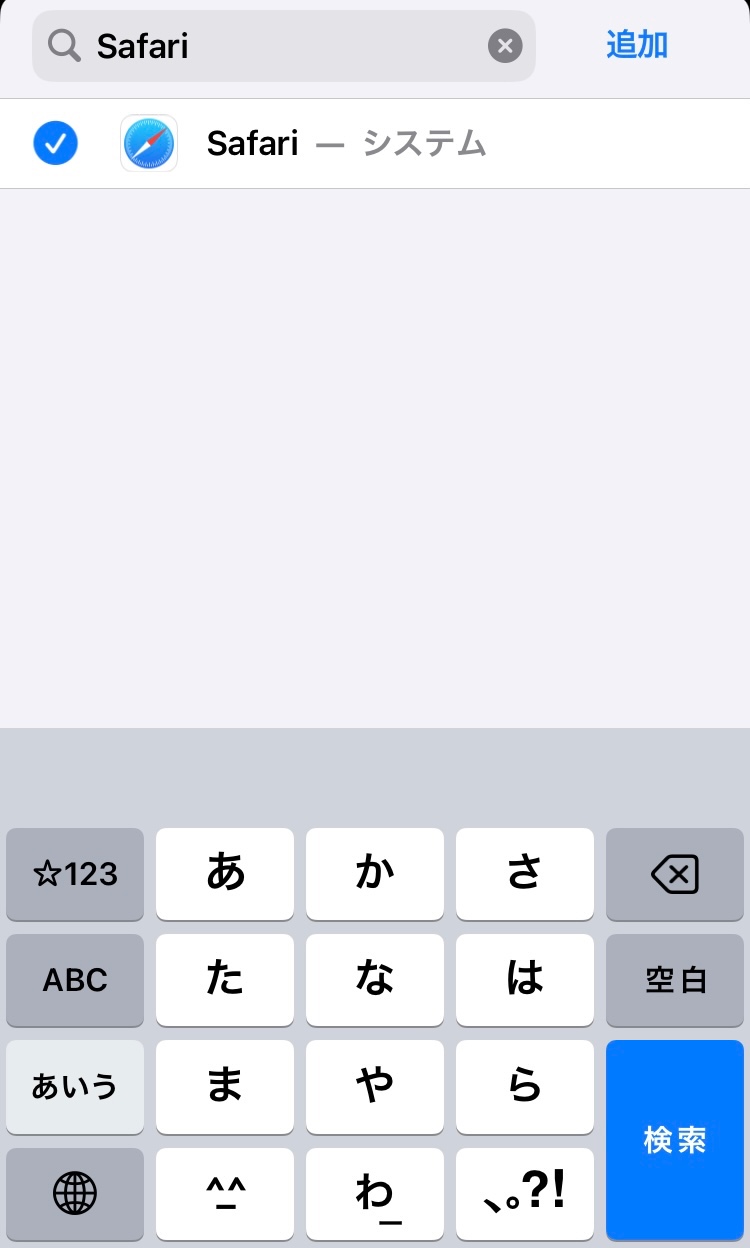Hit the backspace key
The image size is (750, 1248).
pyautogui.click(x=675, y=875)
